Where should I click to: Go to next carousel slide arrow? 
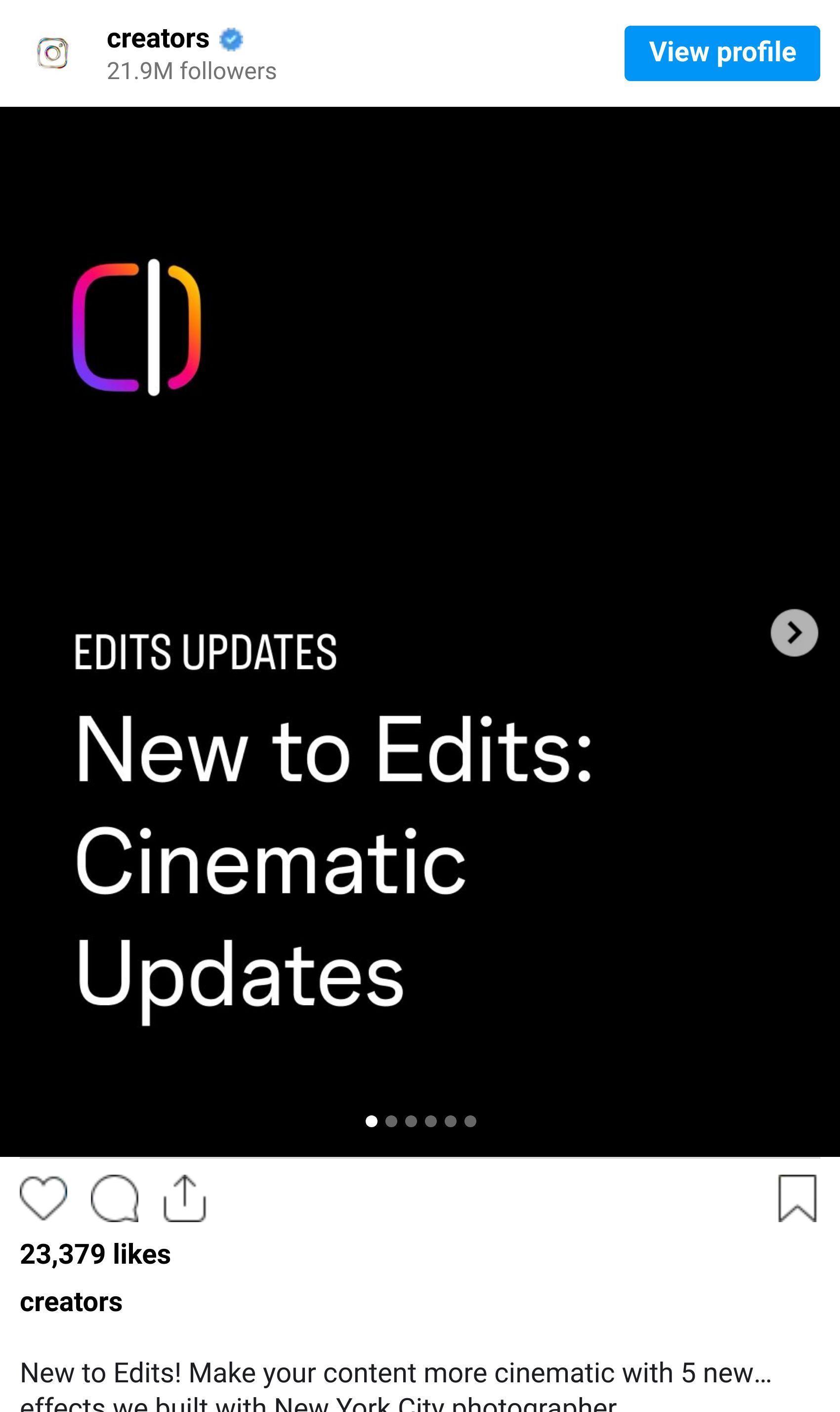click(794, 632)
